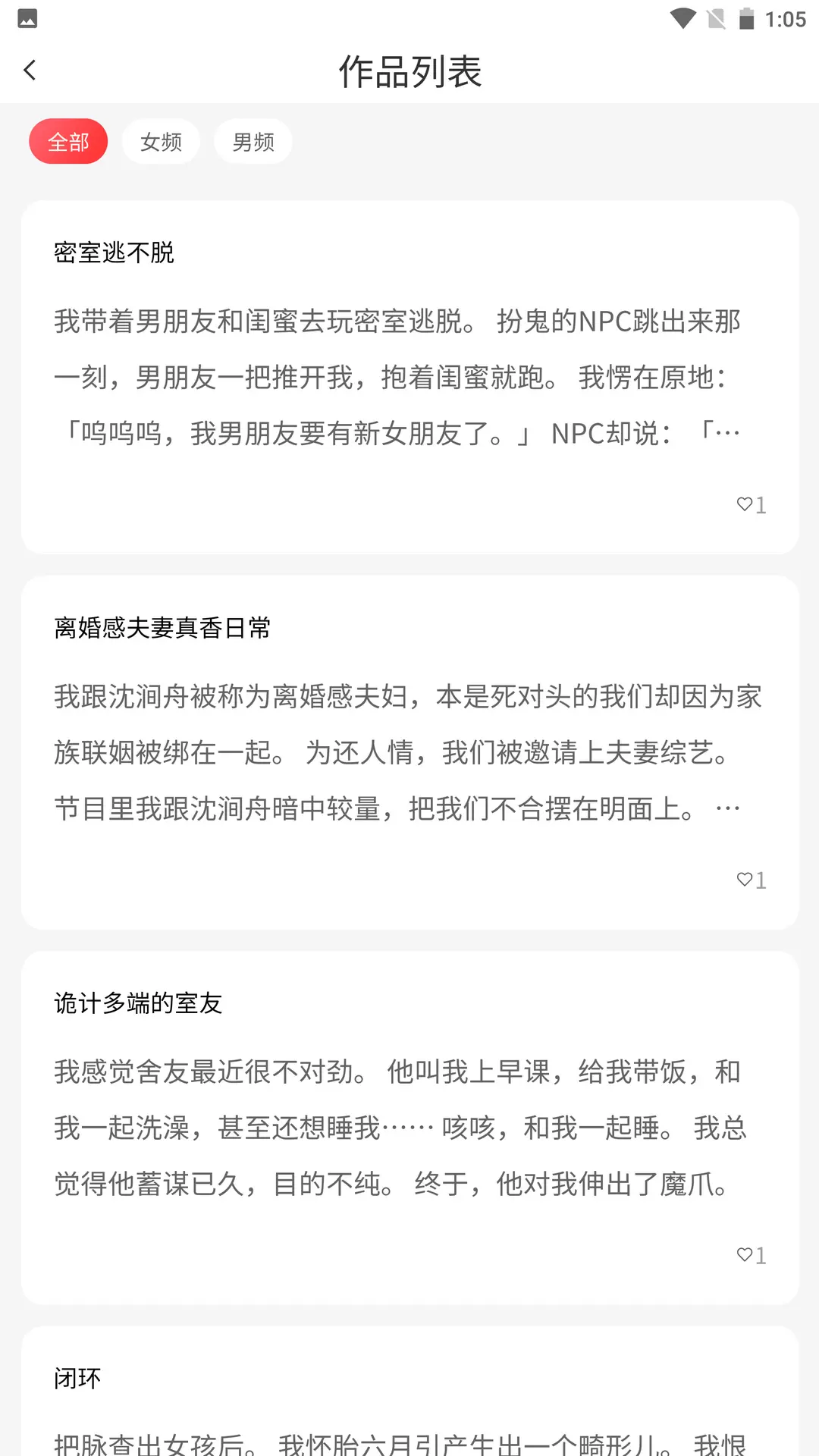Go back using the top-left arrow
The width and height of the screenshot is (819, 1456).
tap(30, 71)
